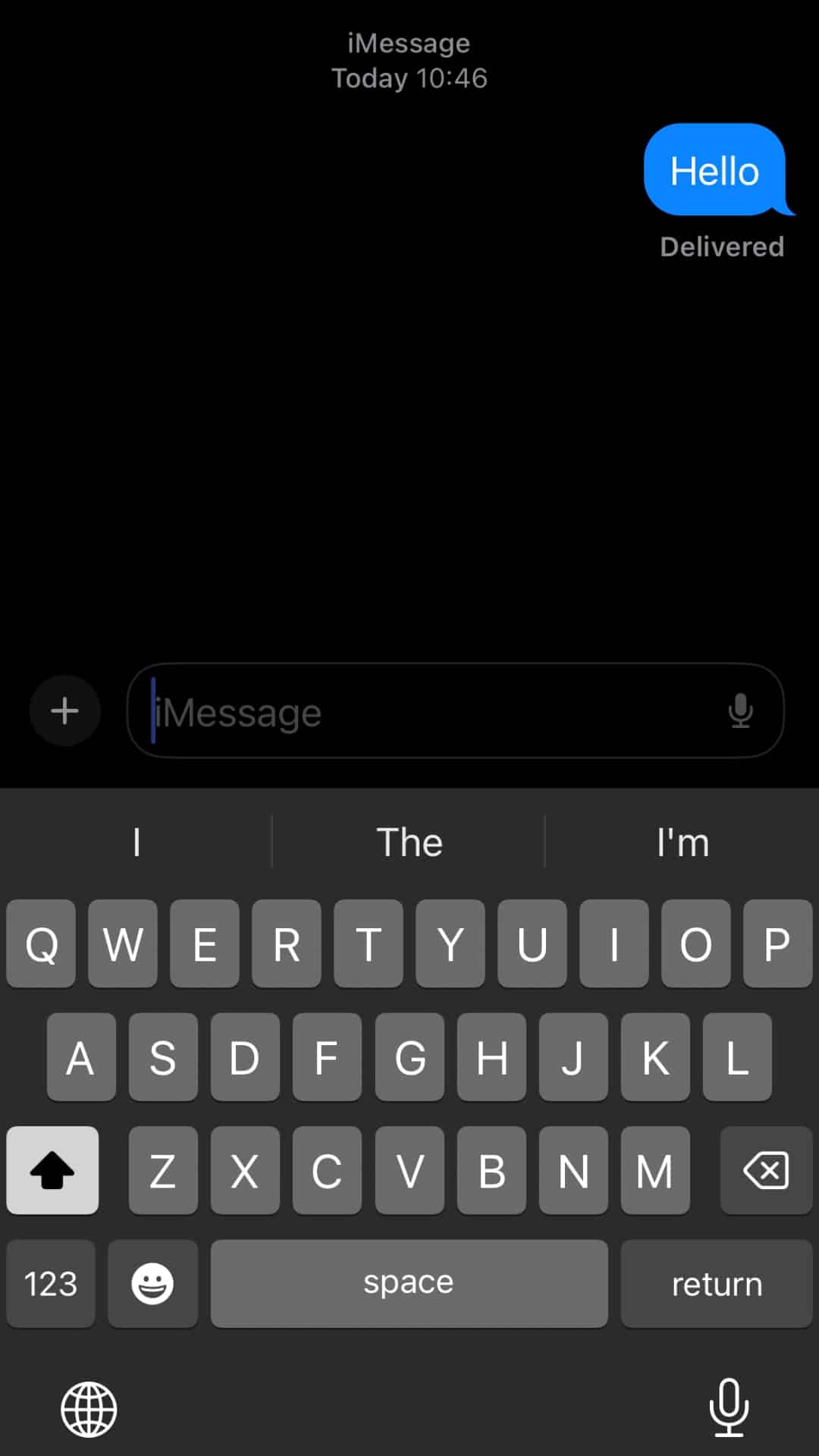Record an audio message with the microphone
The image size is (819, 1456).
740,711
